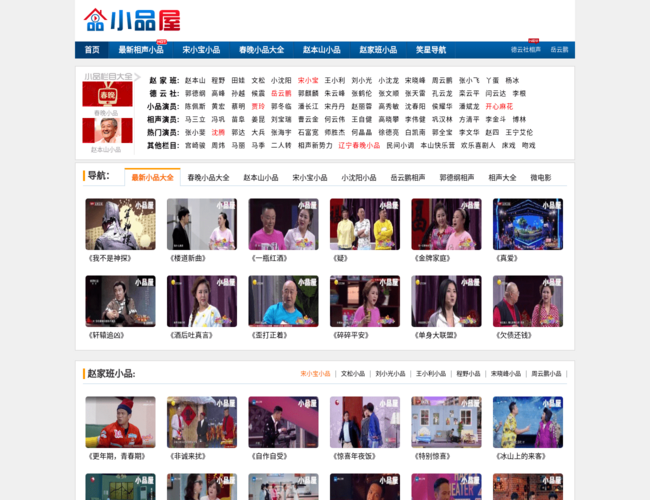Screen dimensions: 650x500
Task: Switch to the 岳云鹏相声 navigation tab
Action: pos(408,177)
